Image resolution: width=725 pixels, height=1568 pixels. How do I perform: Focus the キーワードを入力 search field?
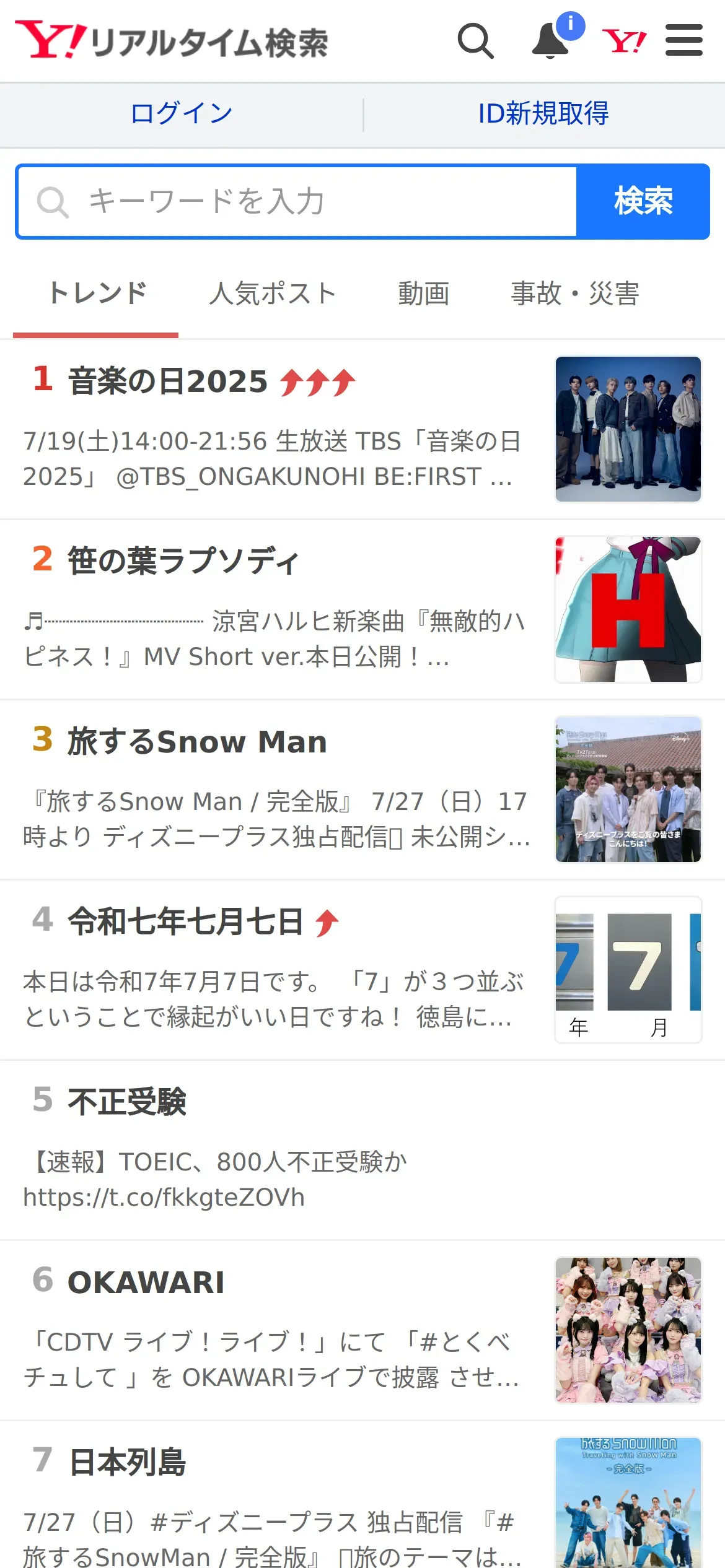[x=297, y=202]
